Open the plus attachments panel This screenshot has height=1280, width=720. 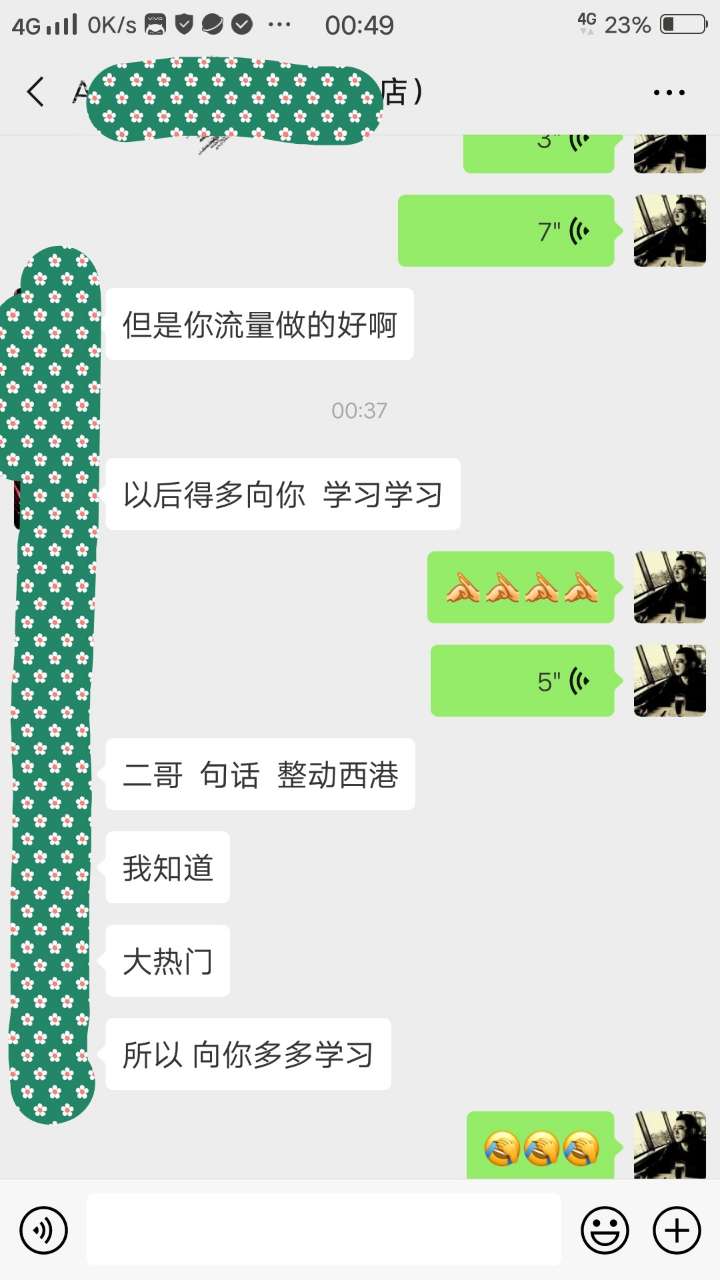[677, 1229]
